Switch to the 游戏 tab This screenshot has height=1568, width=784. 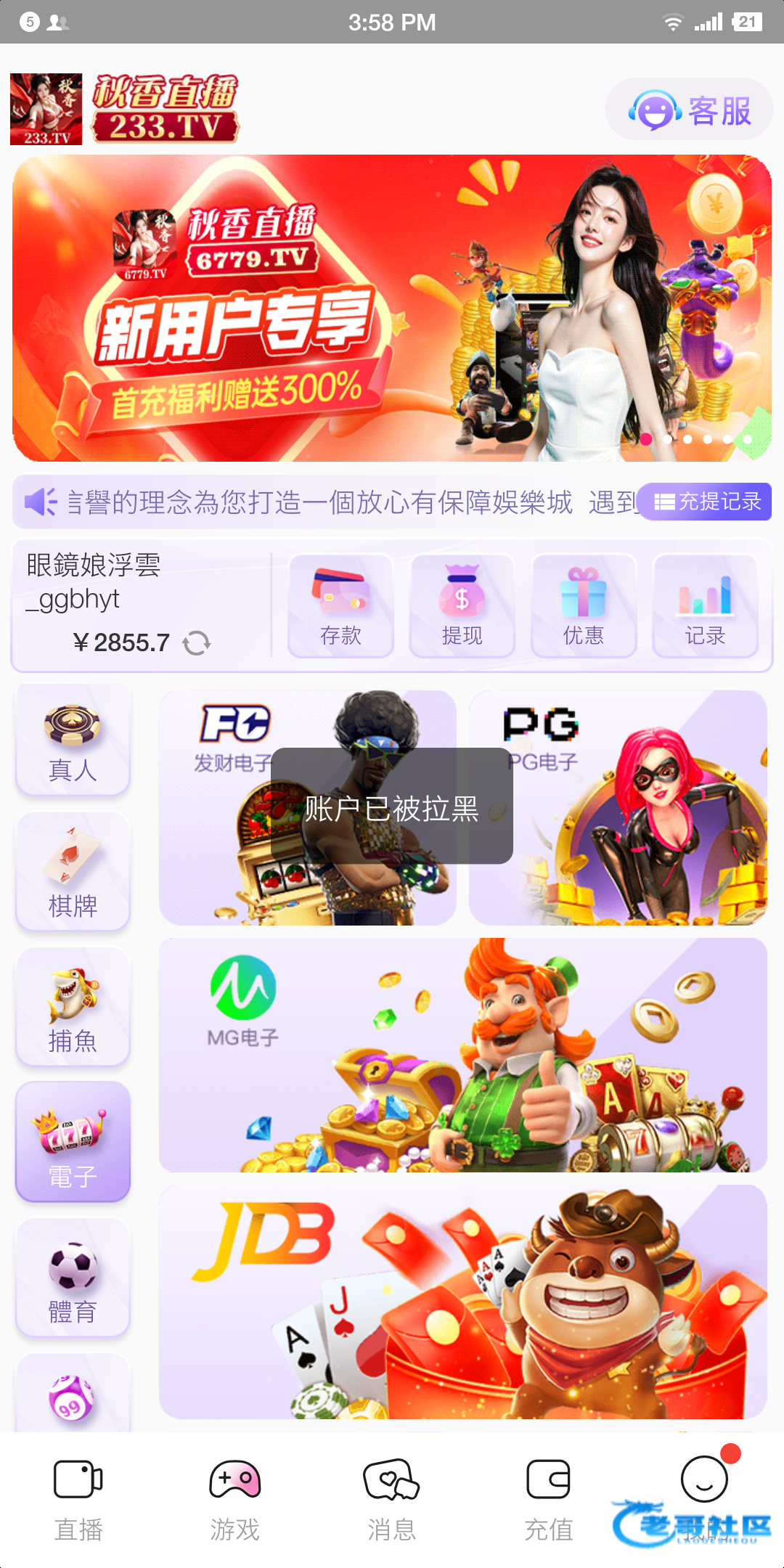coord(235,1499)
